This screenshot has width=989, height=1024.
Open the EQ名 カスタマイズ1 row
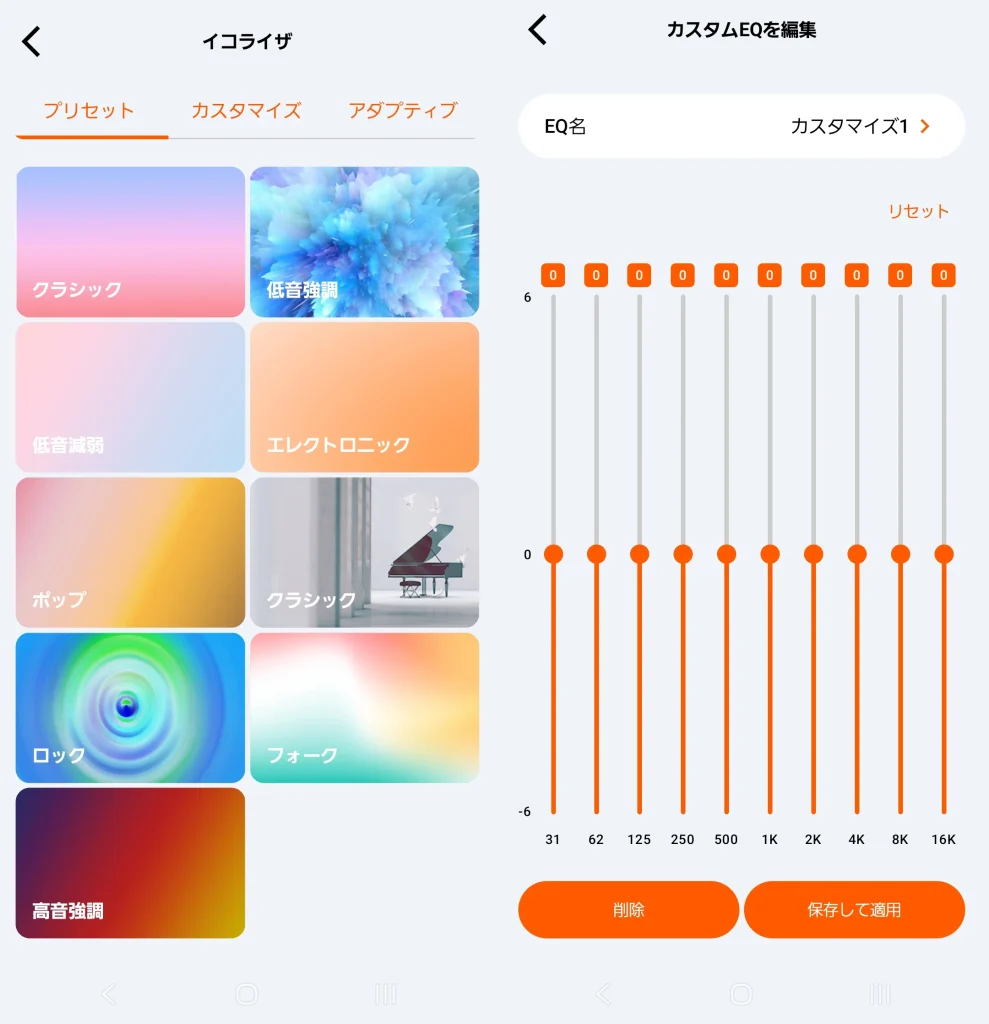[x=741, y=127]
